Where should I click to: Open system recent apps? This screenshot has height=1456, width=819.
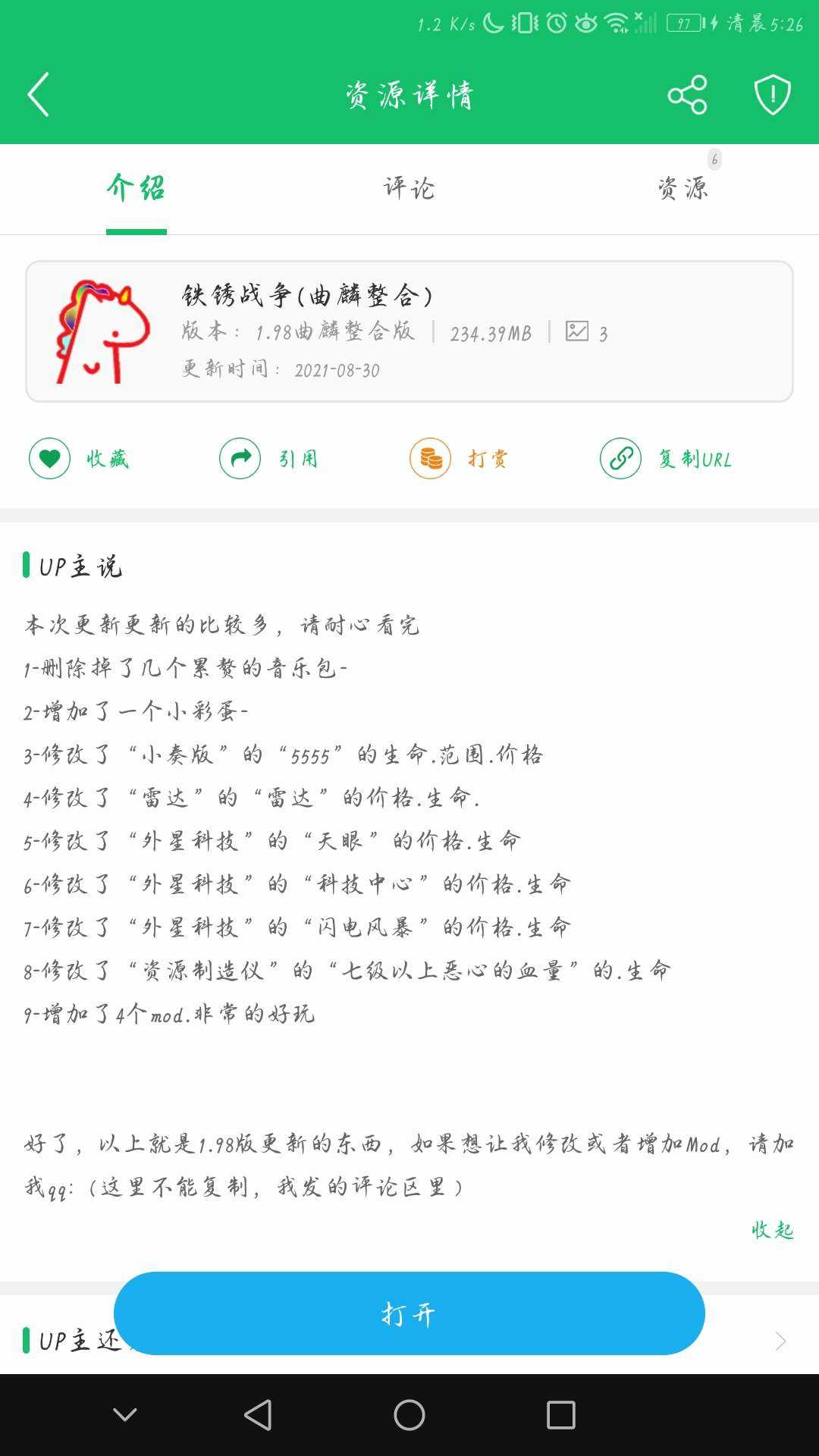560,1415
